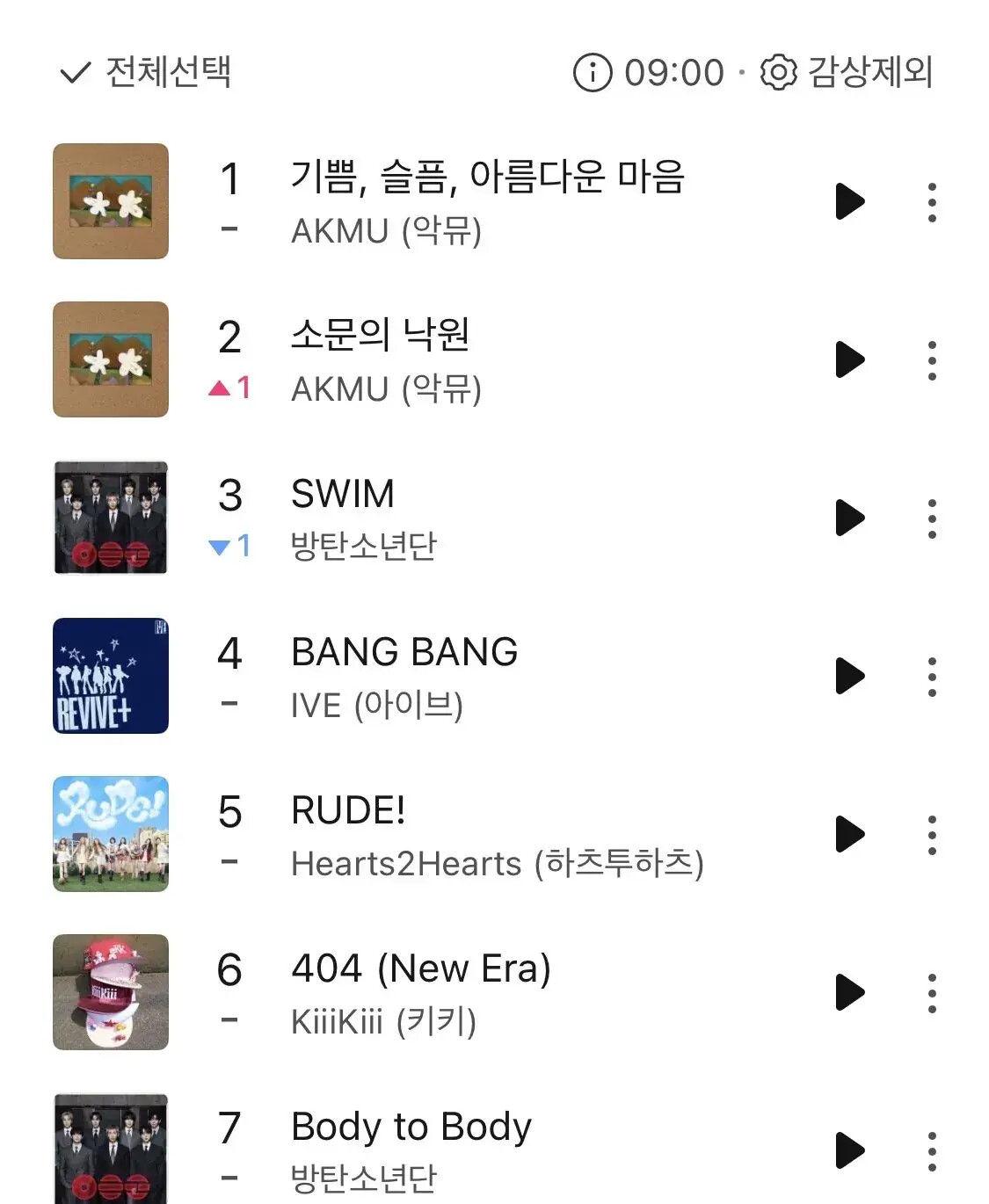Screen dimensions: 989x1204
Task: Open the album art for BANG BANG
Action: point(111,676)
